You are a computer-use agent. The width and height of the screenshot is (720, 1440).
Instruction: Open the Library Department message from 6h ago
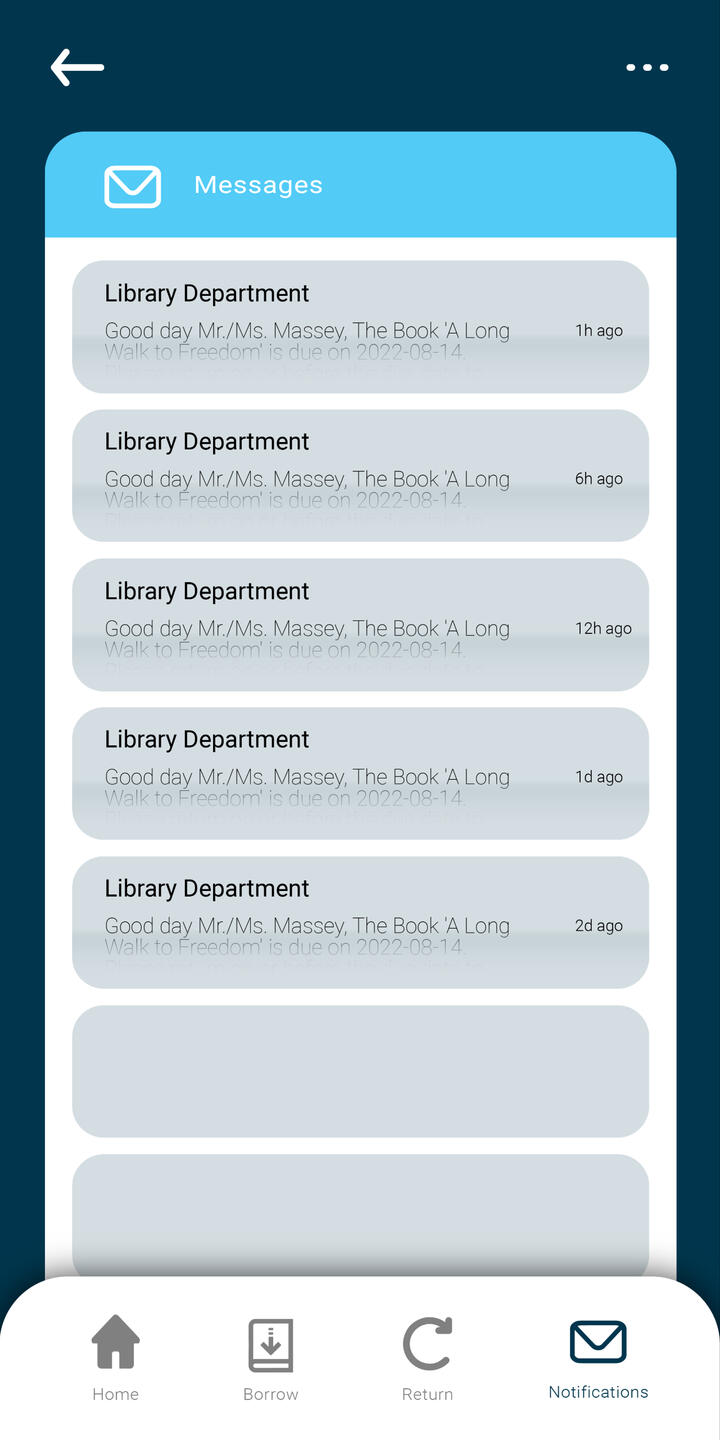click(x=360, y=476)
